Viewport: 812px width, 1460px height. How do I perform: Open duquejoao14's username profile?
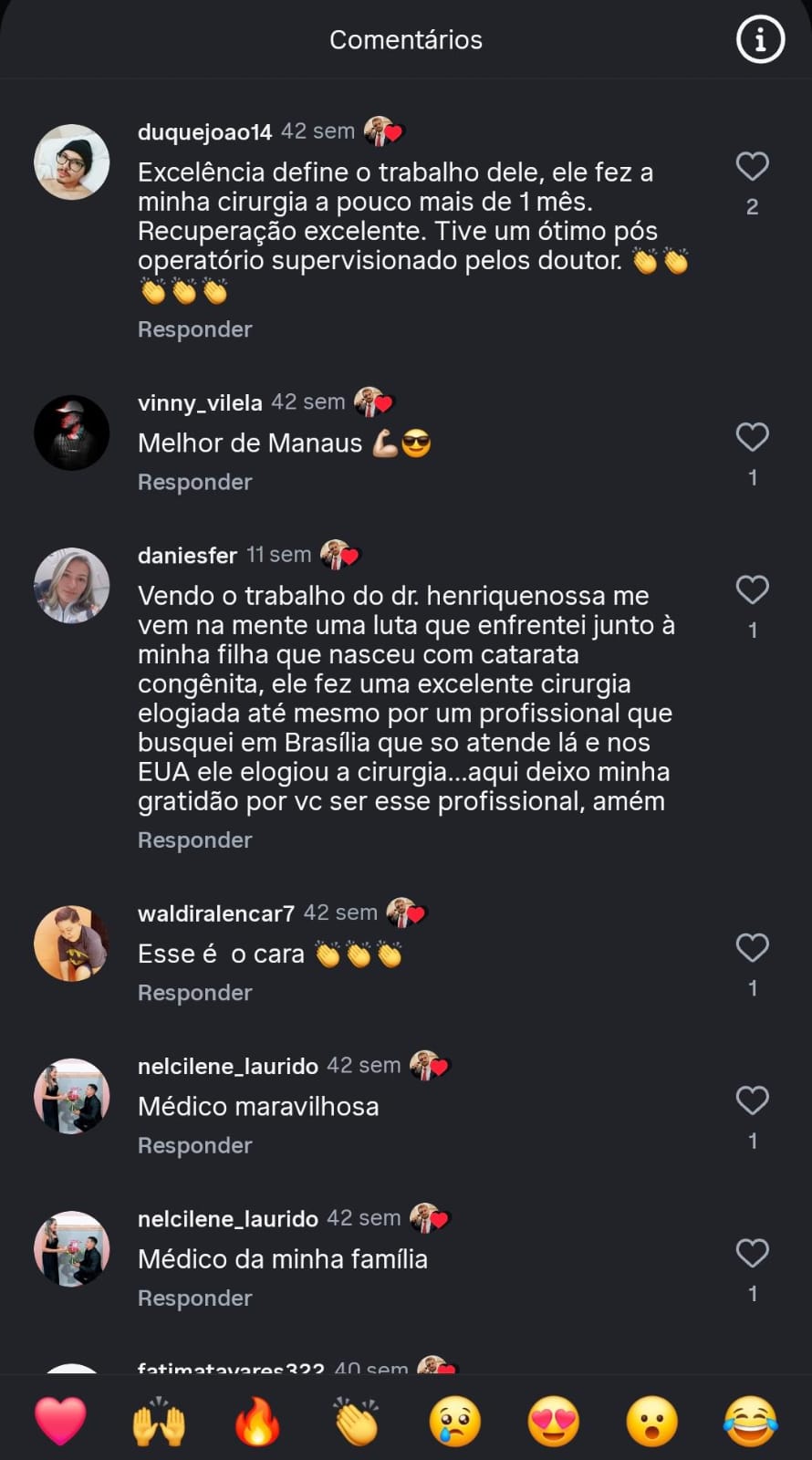(x=203, y=130)
